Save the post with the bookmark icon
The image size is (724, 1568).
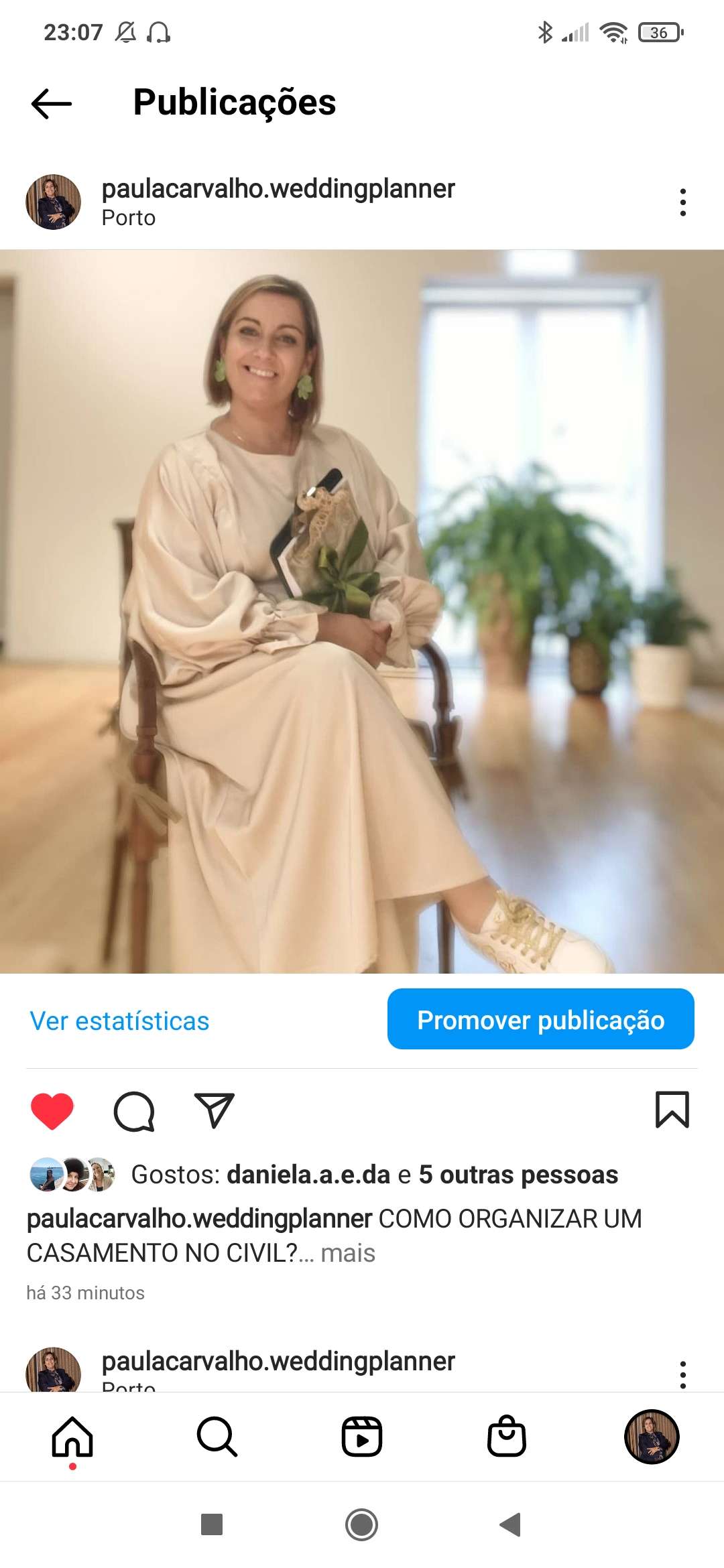672,1110
